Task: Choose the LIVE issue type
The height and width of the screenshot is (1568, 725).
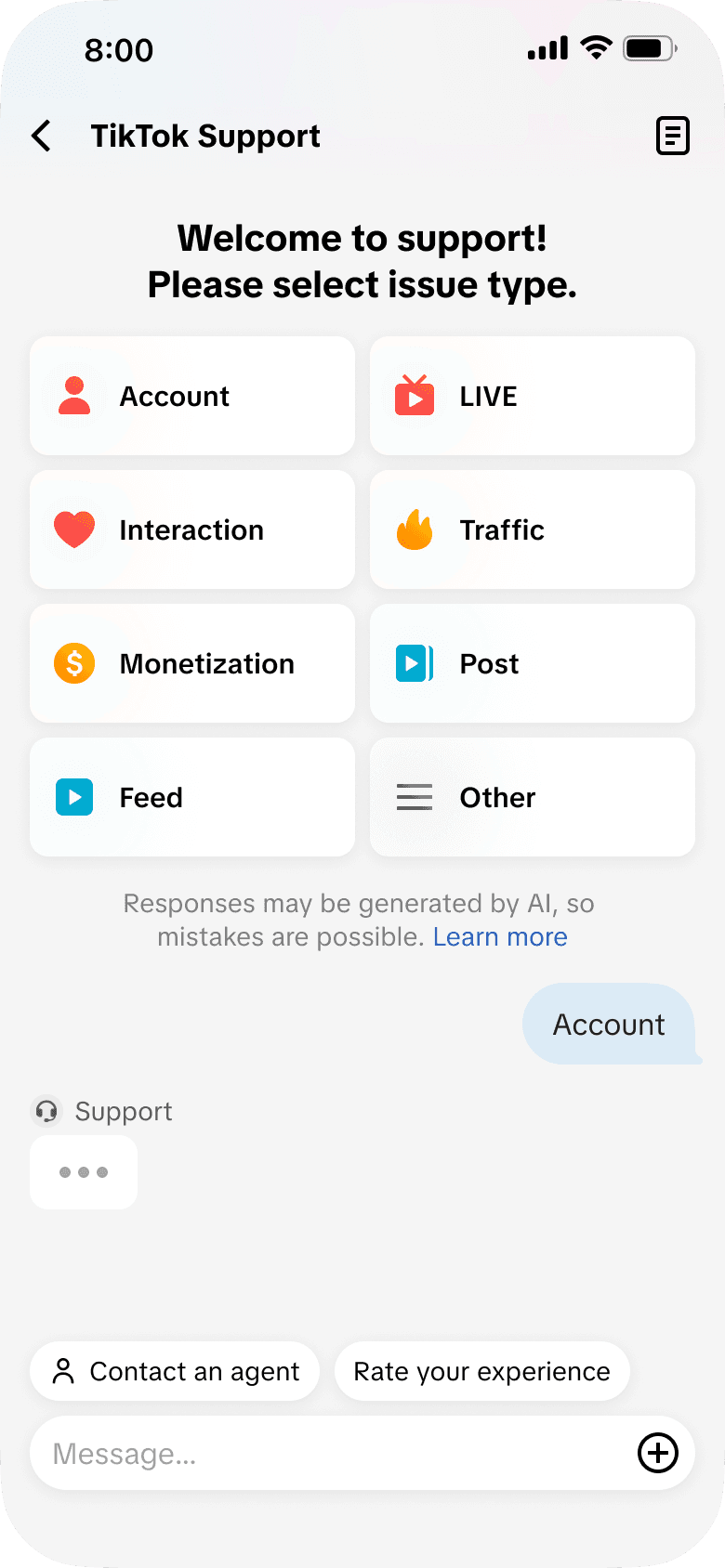Action: (x=533, y=396)
